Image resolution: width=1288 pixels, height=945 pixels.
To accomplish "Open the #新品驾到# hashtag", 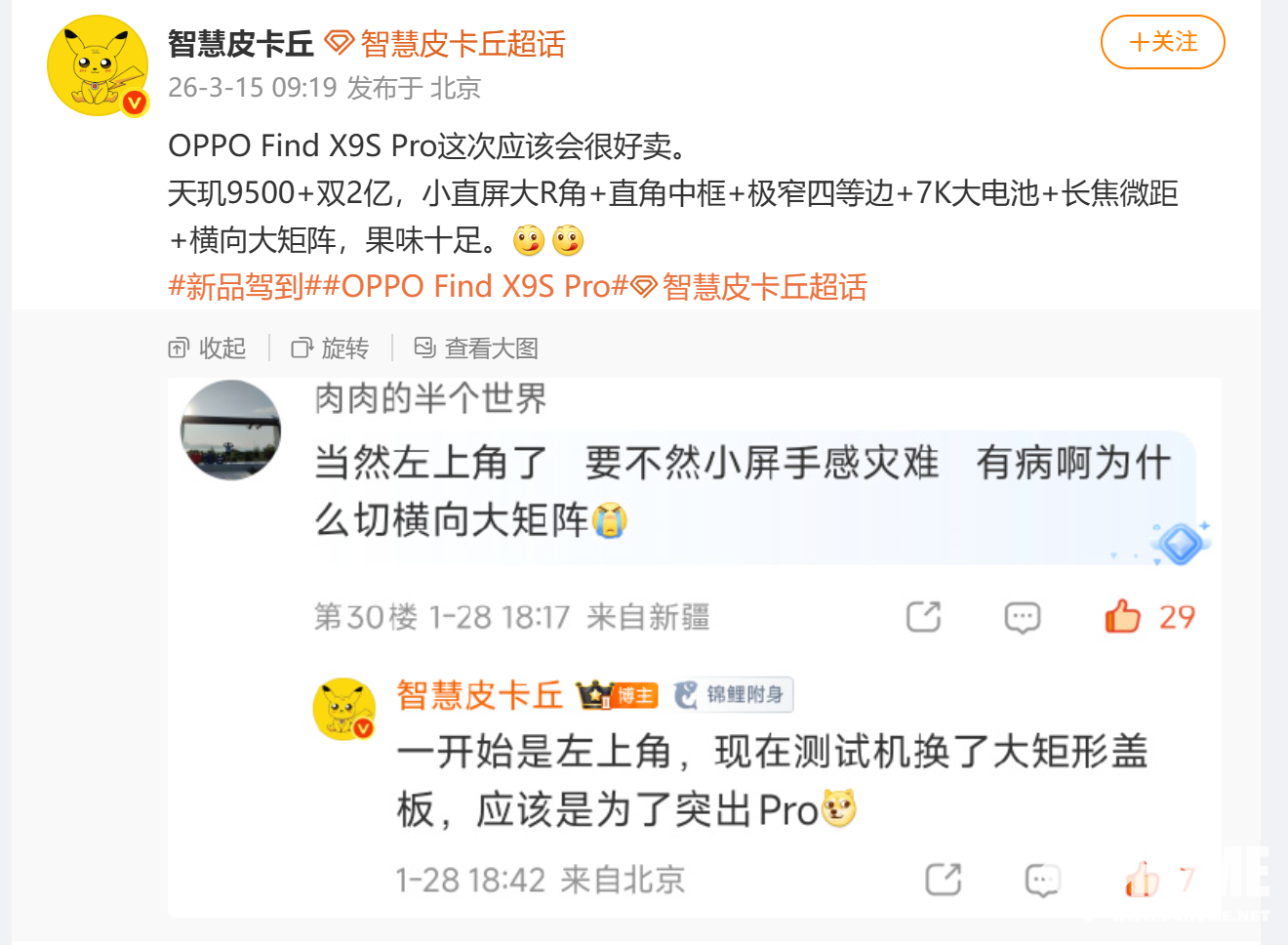I will pos(235,287).
